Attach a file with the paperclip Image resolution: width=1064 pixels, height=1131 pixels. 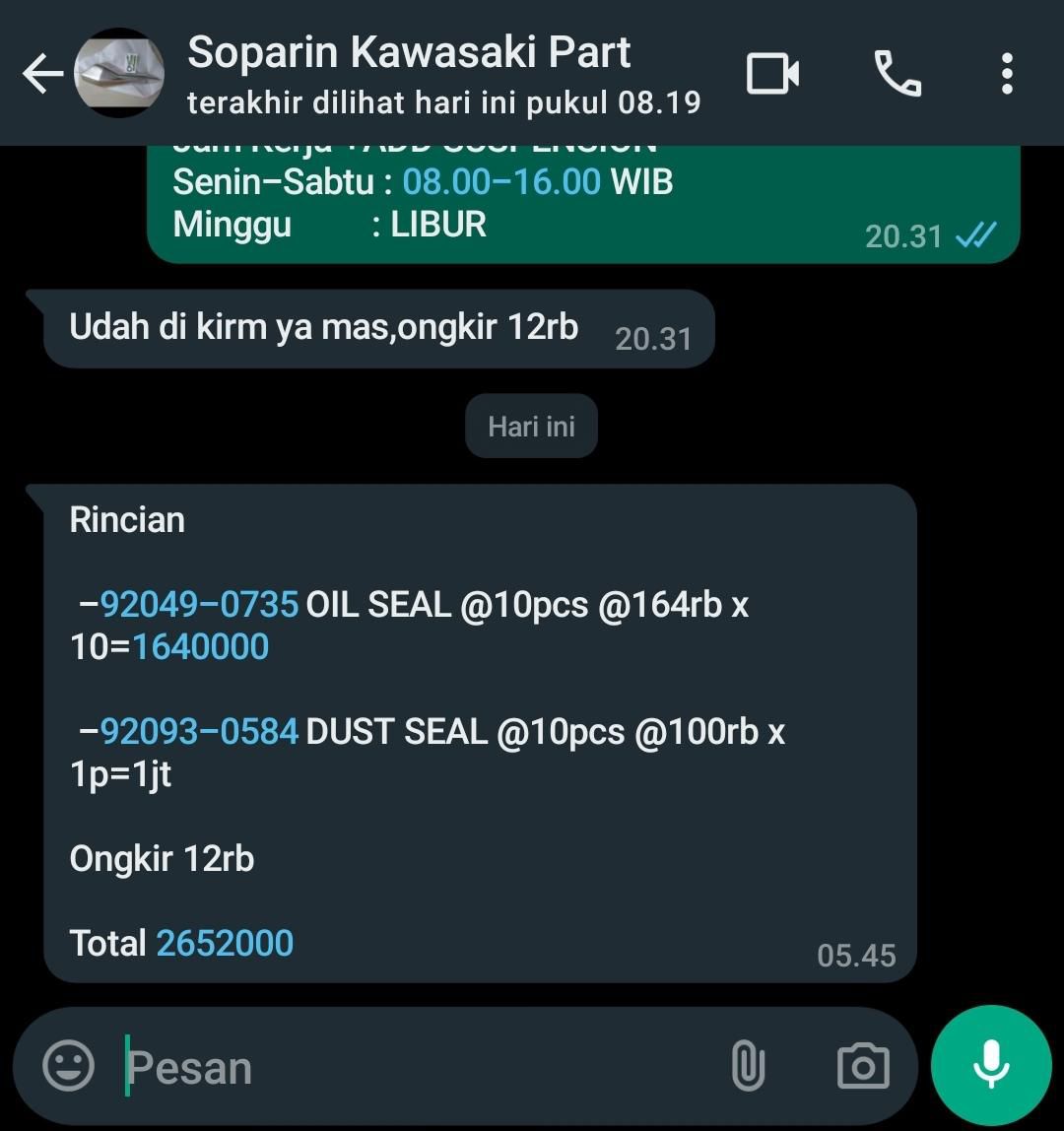pos(748,1066)
